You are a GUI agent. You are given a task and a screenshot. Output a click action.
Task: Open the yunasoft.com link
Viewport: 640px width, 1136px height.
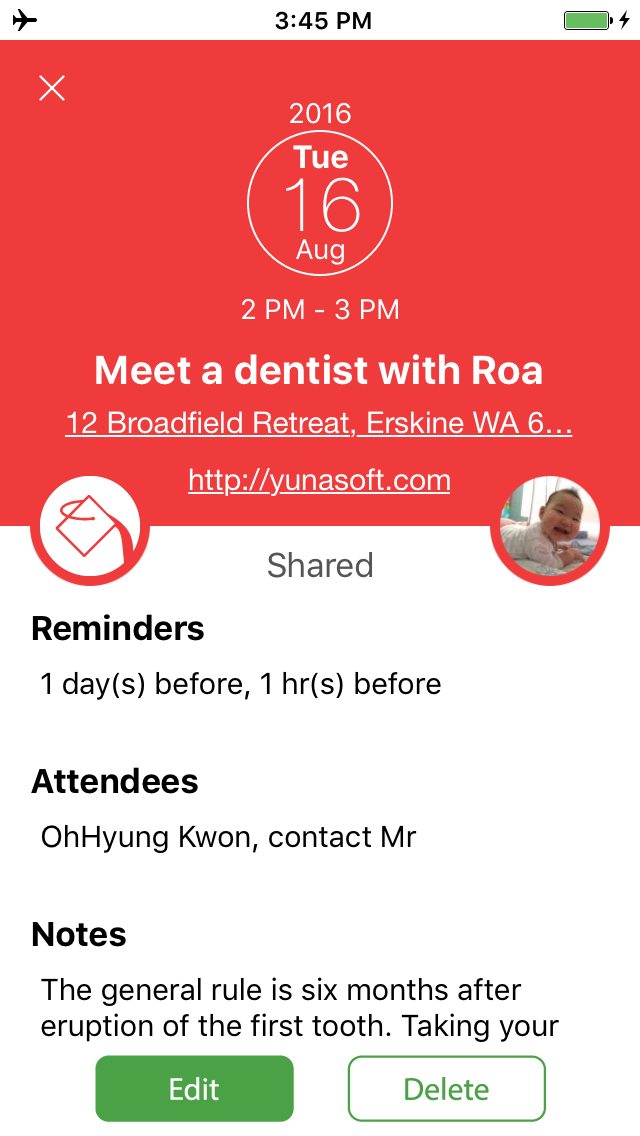tap(319, 481)
